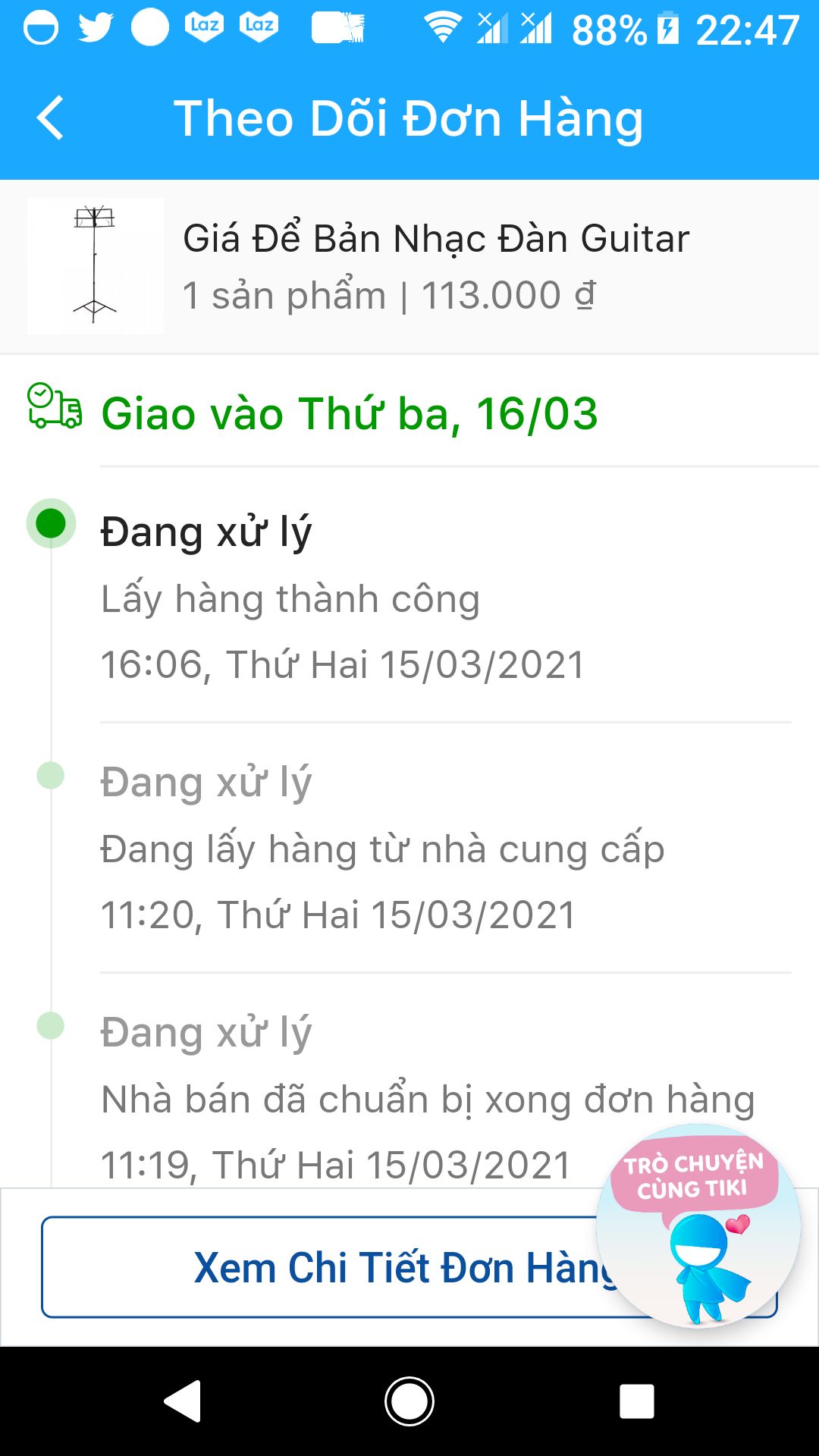Select the status dot beside Đang lấy hàng

pos(50,777)
